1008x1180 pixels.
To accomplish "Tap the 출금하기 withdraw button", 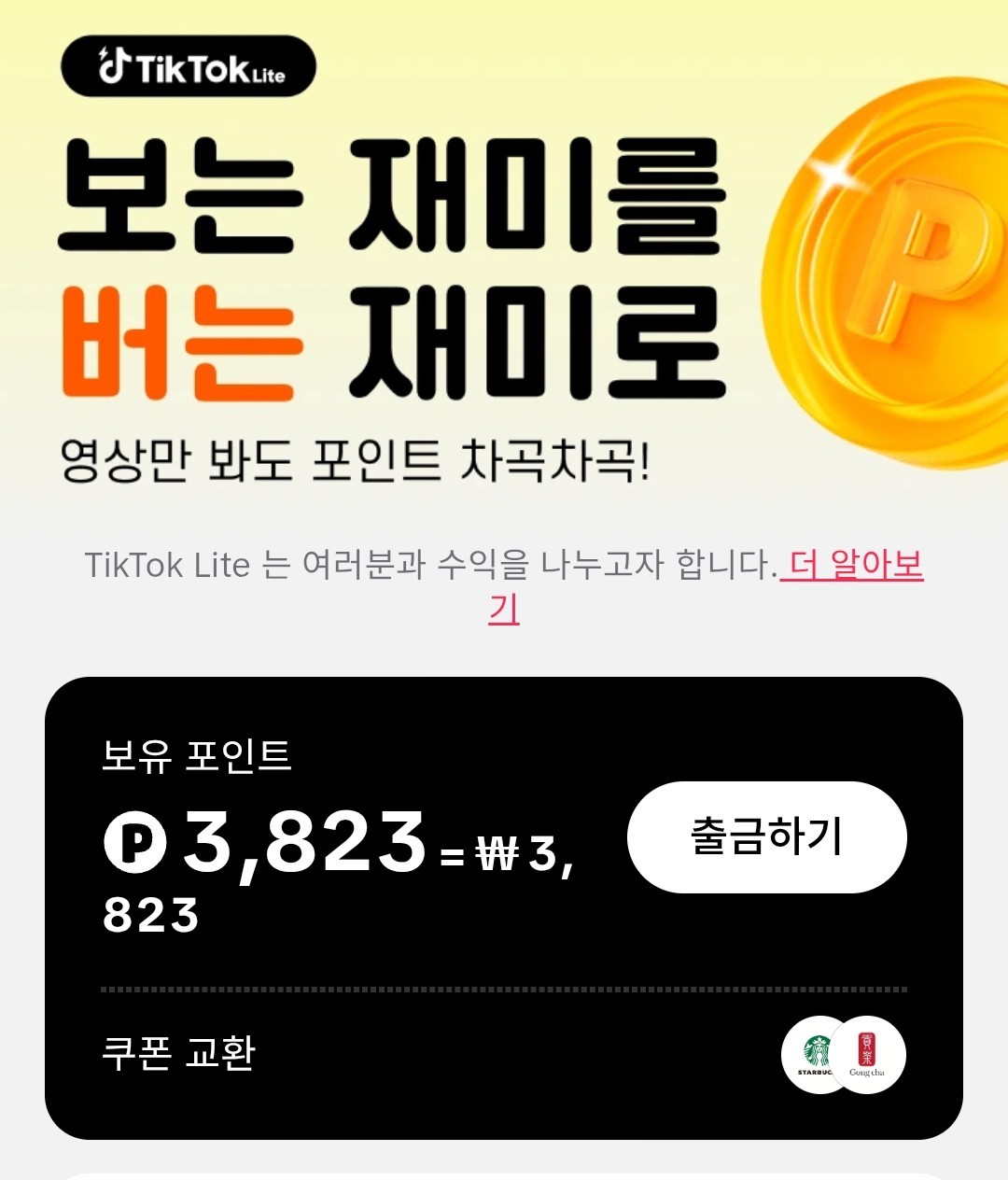I will point(766,837).
